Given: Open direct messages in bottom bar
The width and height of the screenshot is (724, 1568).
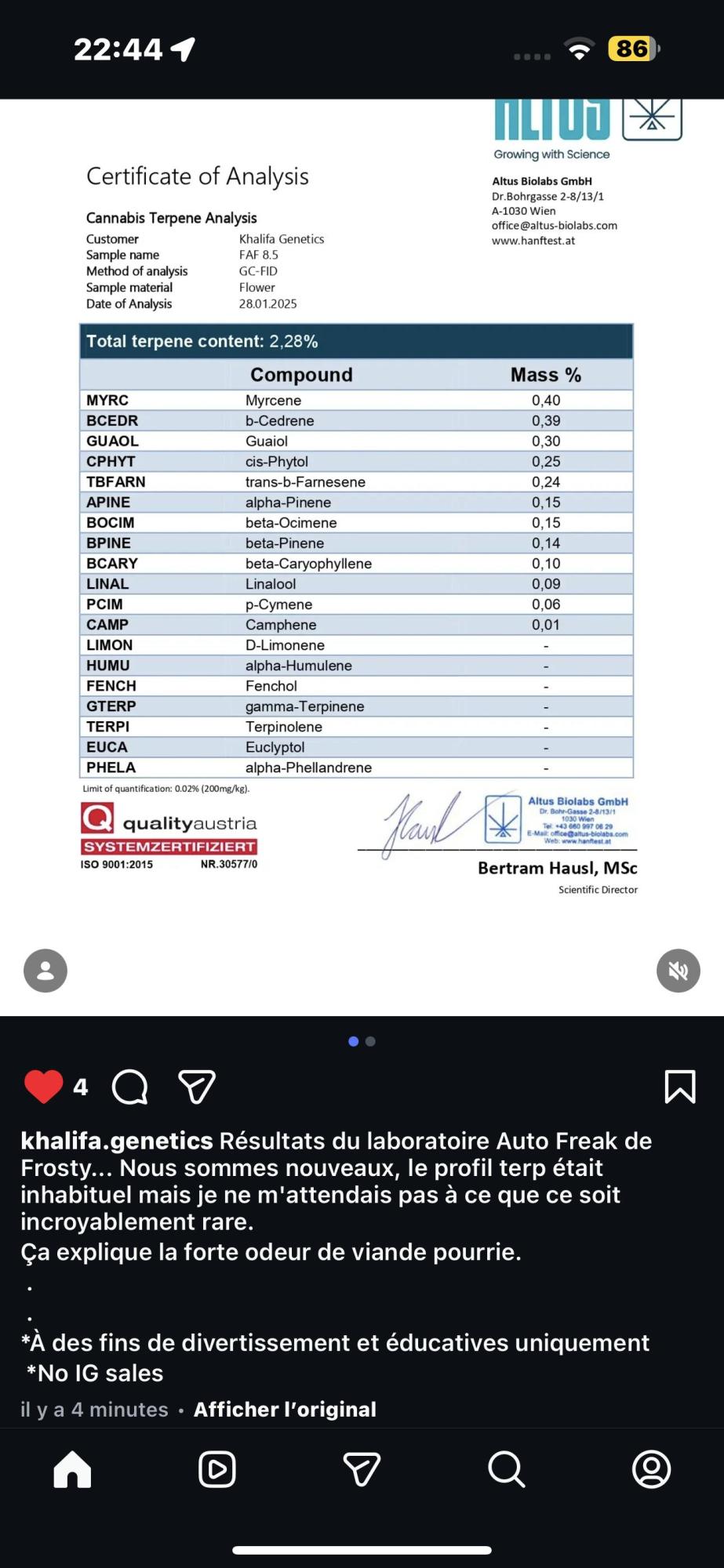Looking at the screenshot, I should click(362, 1469).
